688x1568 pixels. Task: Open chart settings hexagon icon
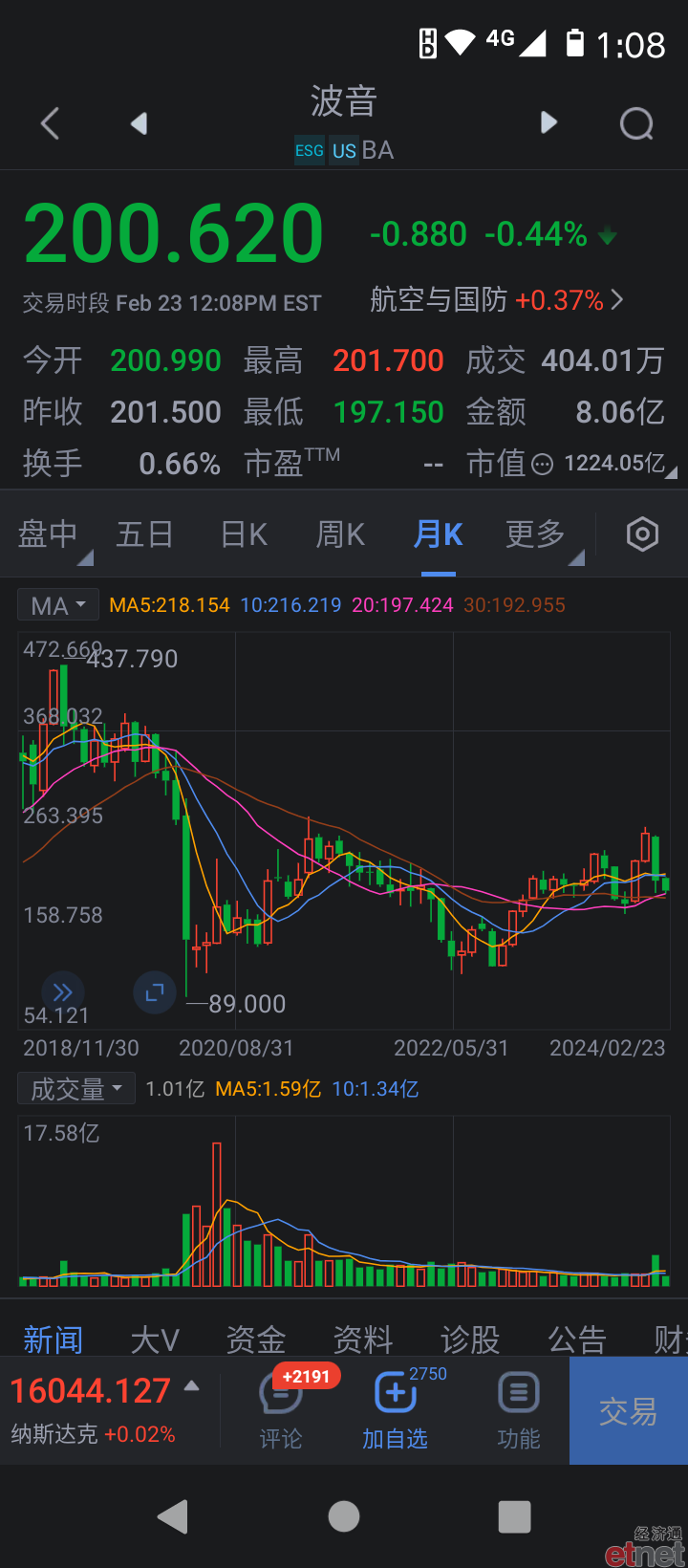[x=642, y=534]
